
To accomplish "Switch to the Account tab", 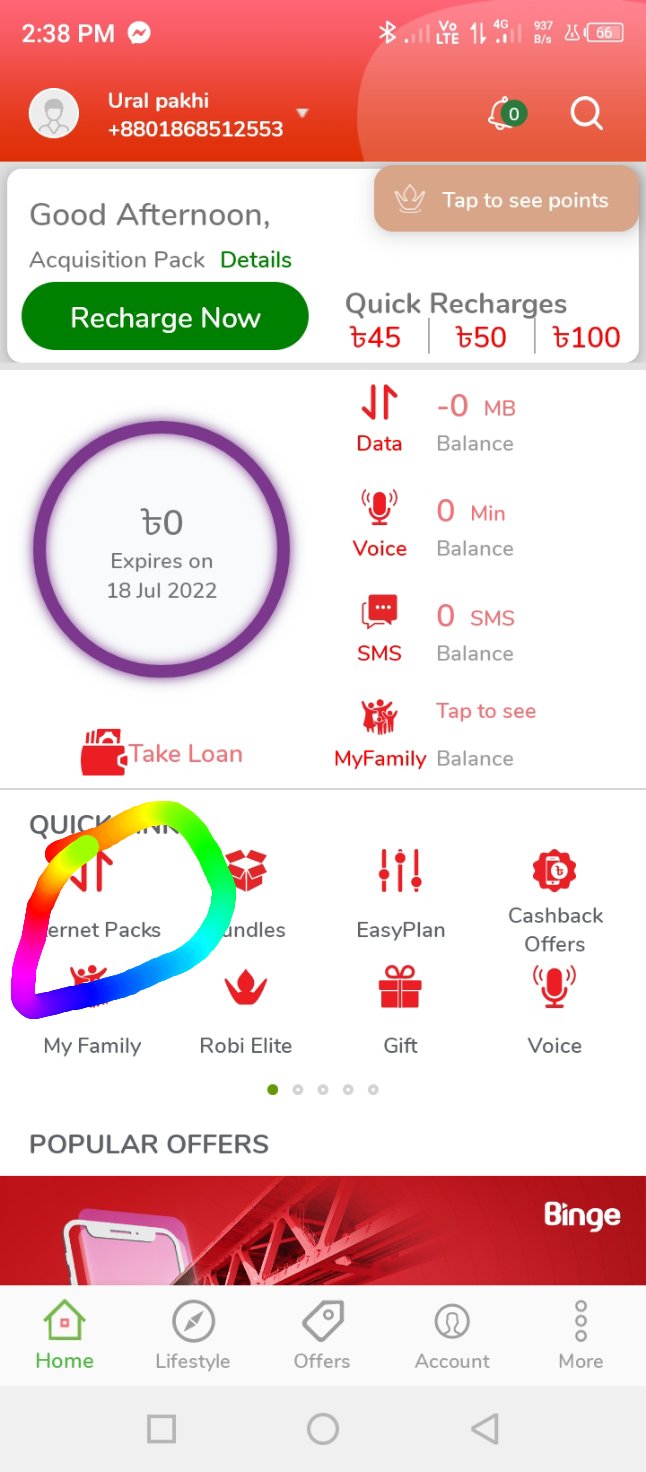I will [452, 1336].
